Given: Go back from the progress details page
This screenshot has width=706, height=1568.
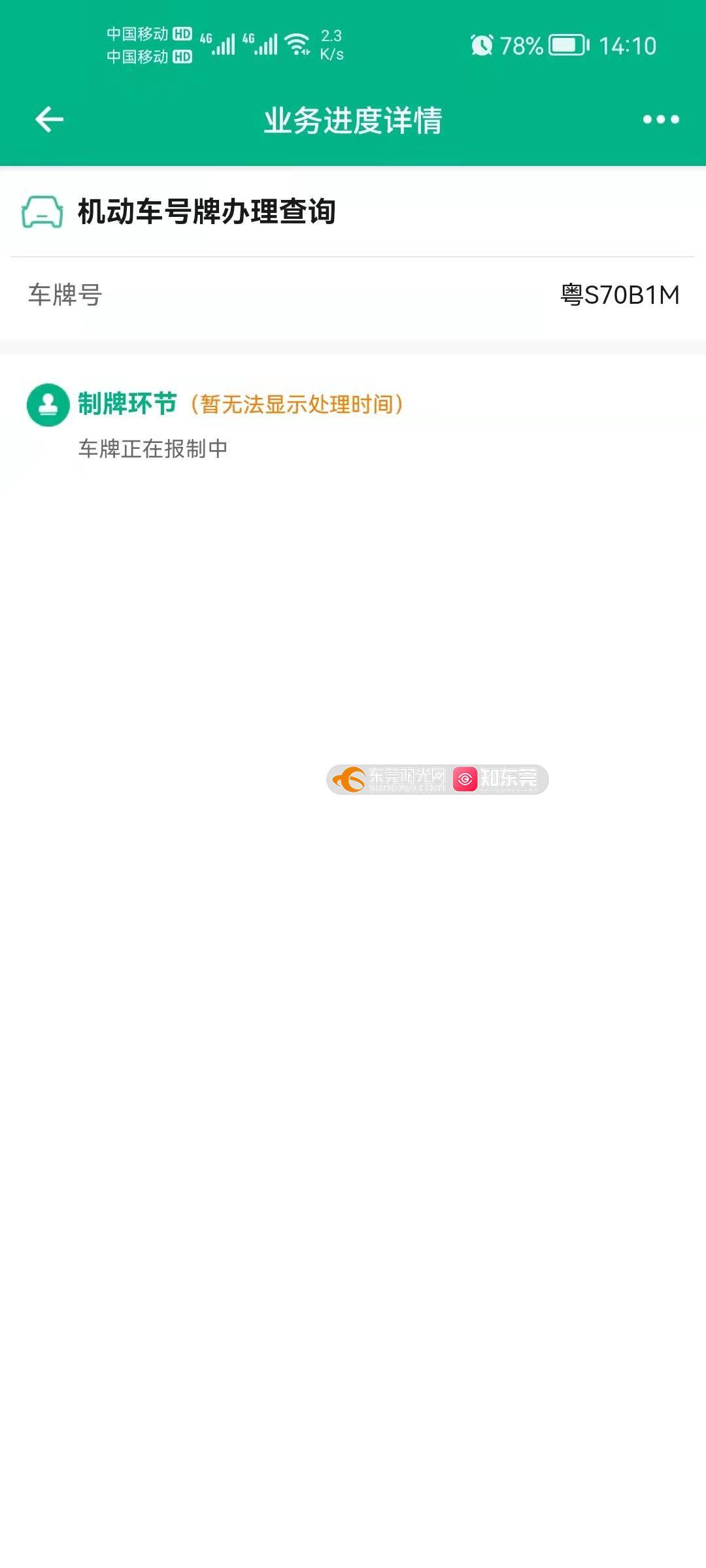Looking at the screenshot, I should 49,120.
